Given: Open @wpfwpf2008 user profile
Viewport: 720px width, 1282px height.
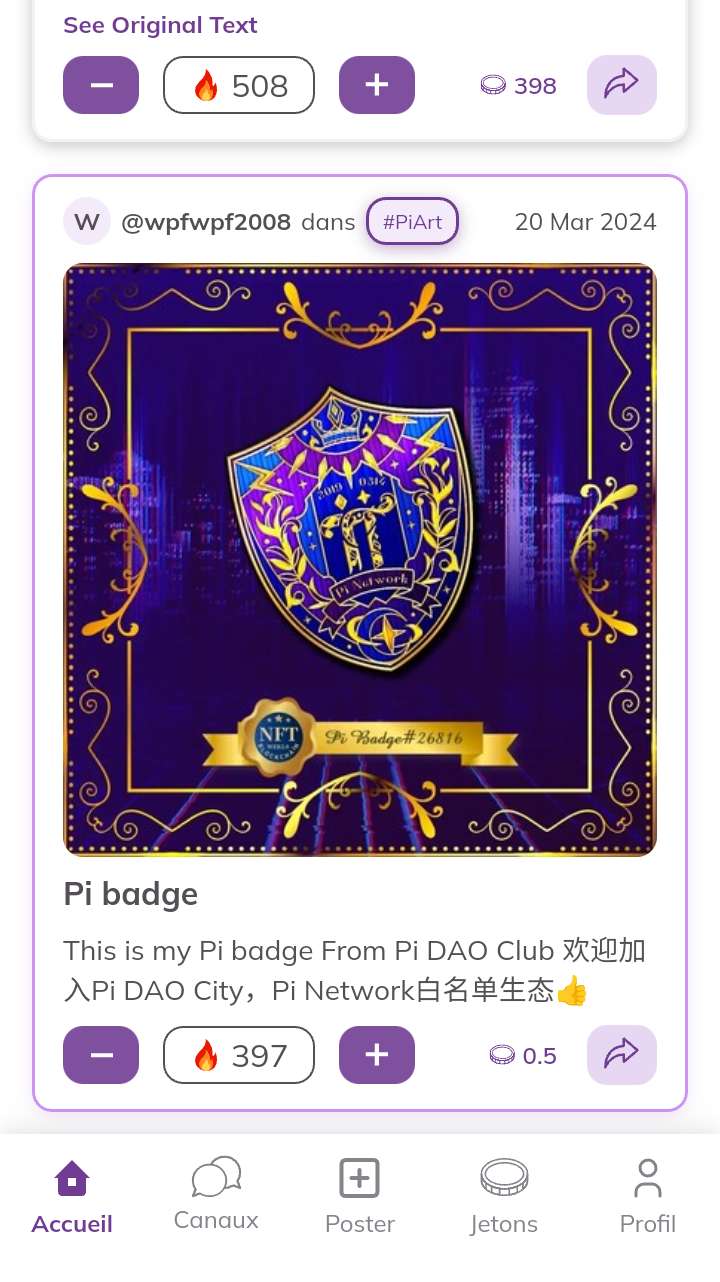Looking at the screenshot, I should pyautogui.click(x=206, y=222).
